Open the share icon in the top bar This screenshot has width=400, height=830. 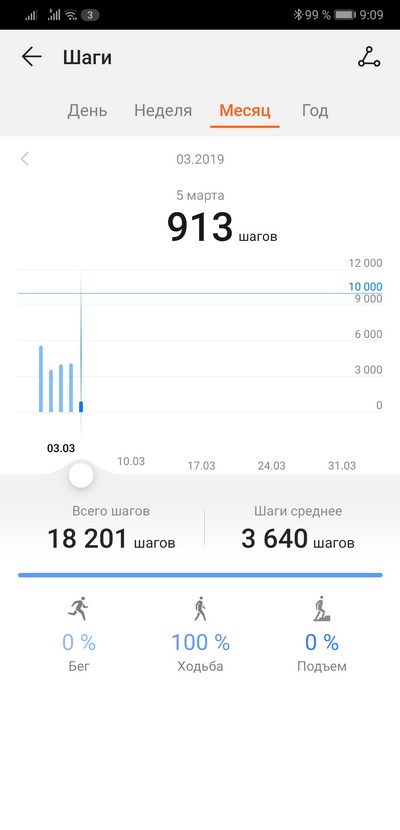coord(369,57)
